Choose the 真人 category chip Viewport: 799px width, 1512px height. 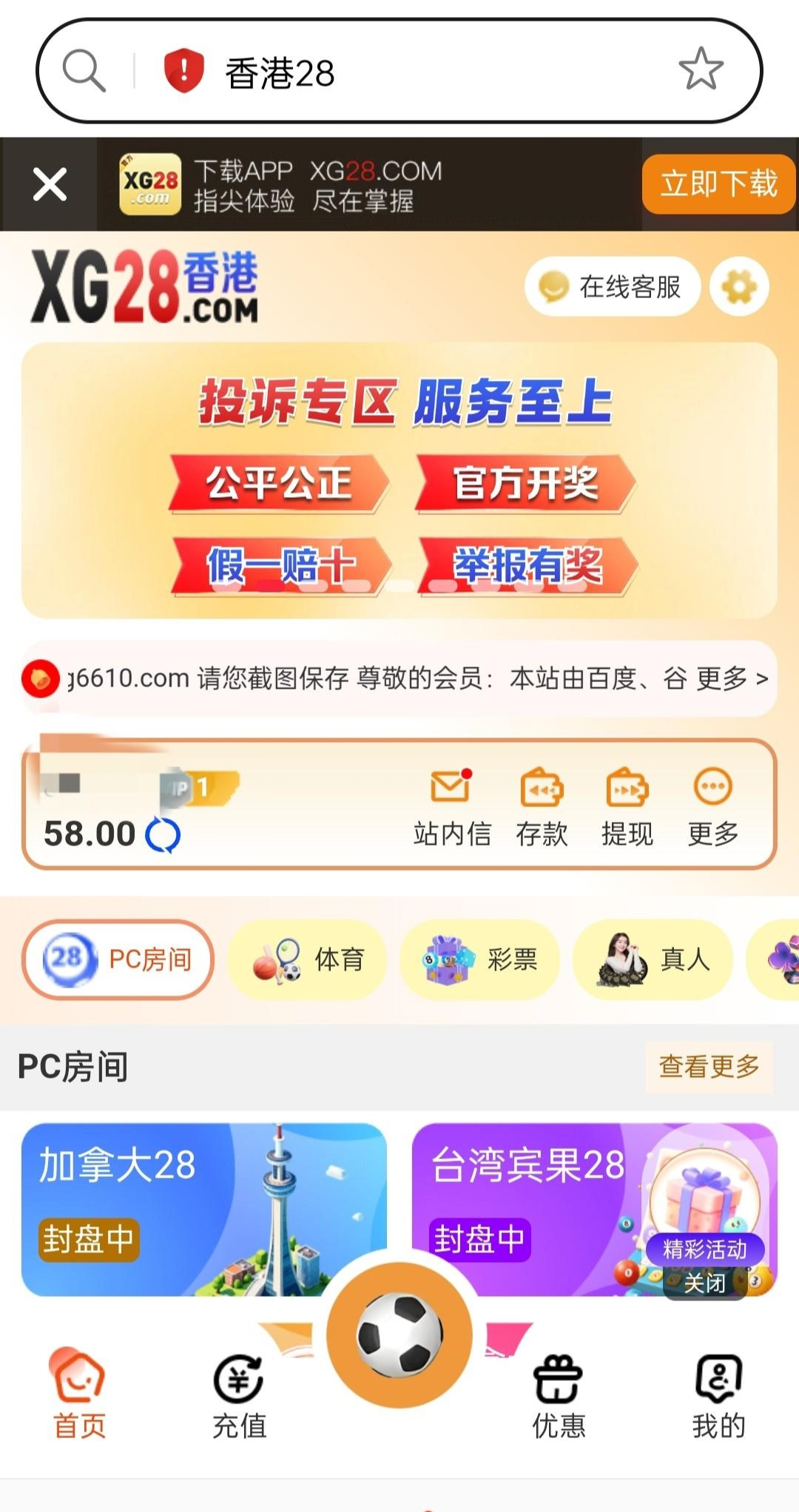click(x=653, y=959)
